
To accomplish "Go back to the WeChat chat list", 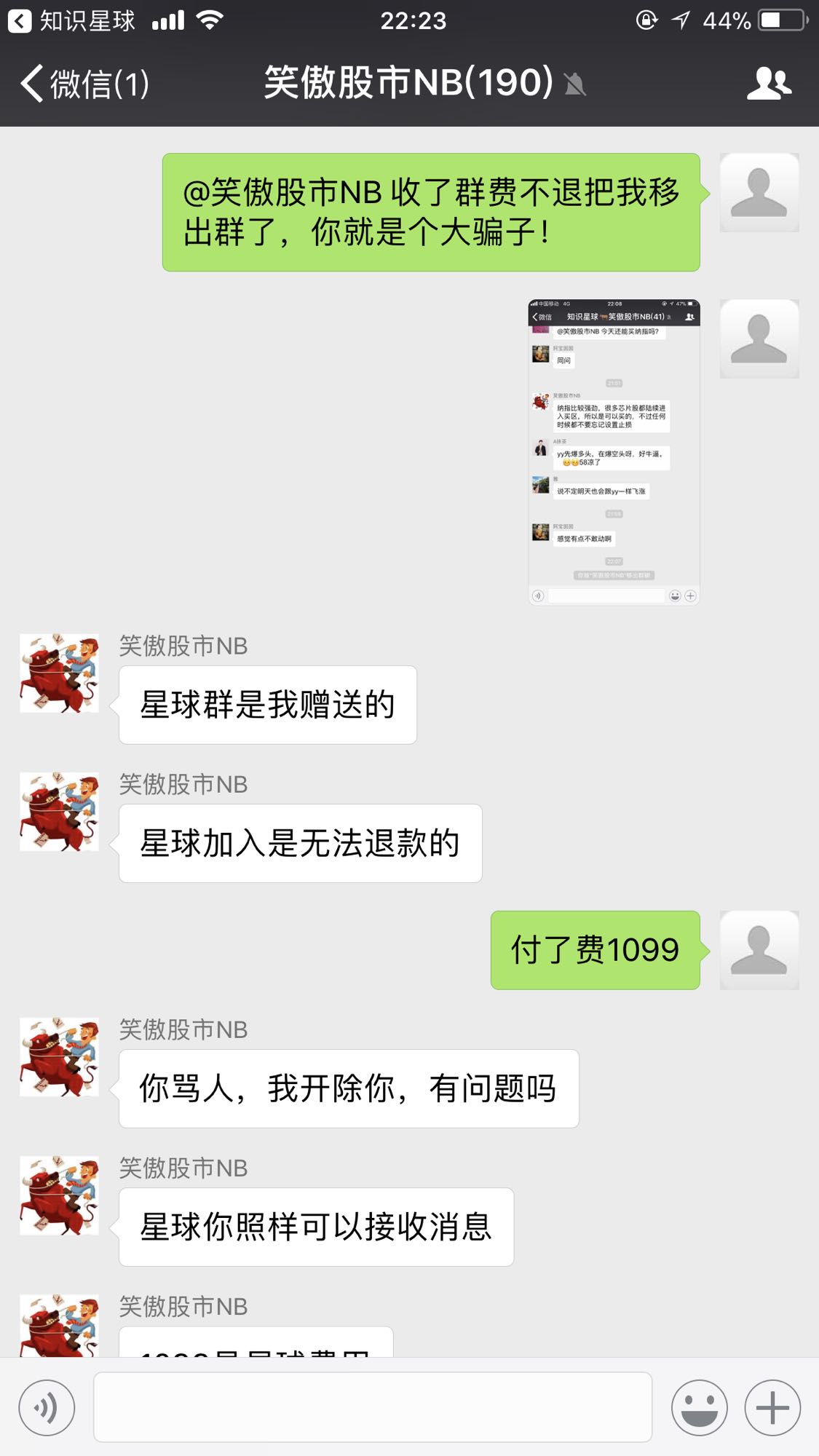I will (x=84, y=83).
